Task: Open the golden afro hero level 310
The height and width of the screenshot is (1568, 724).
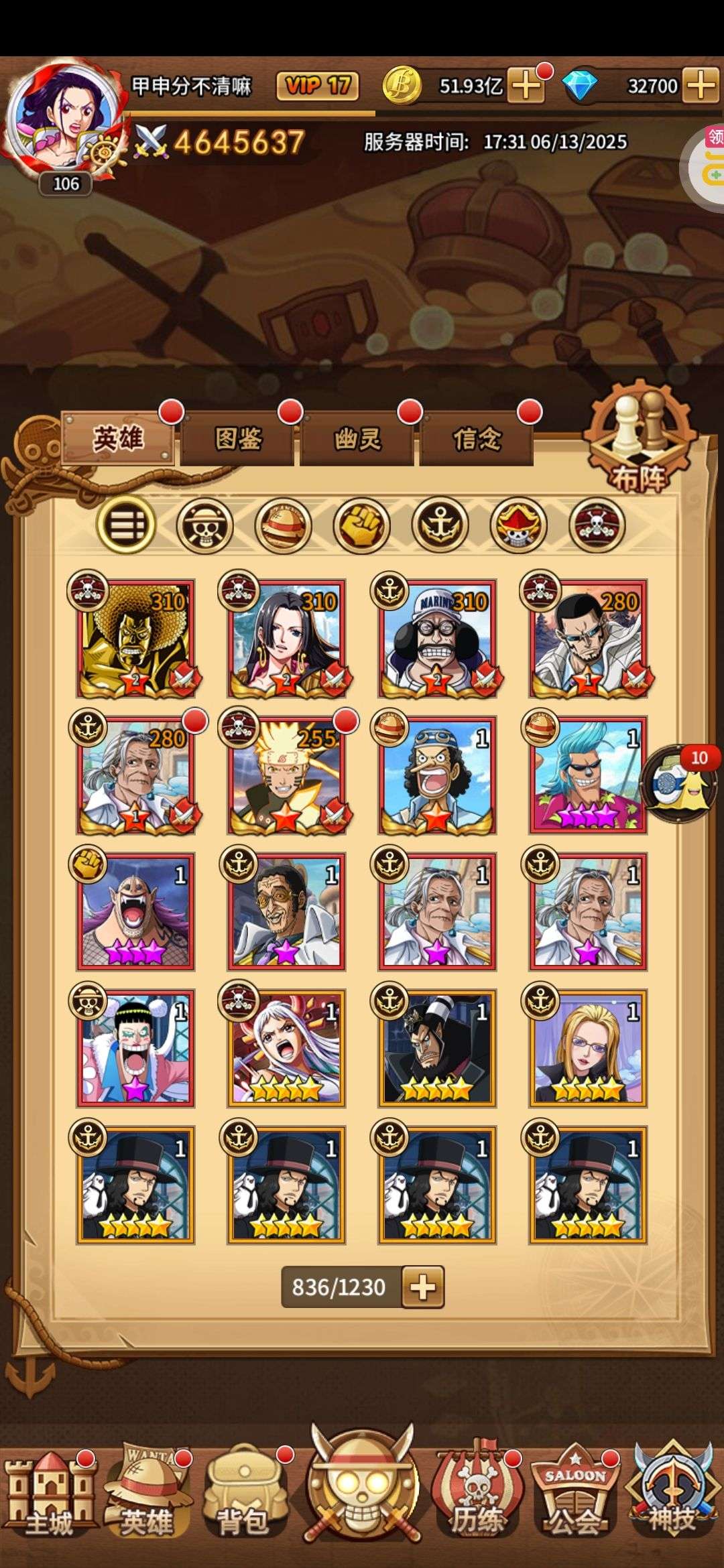Action: [135, 639]
